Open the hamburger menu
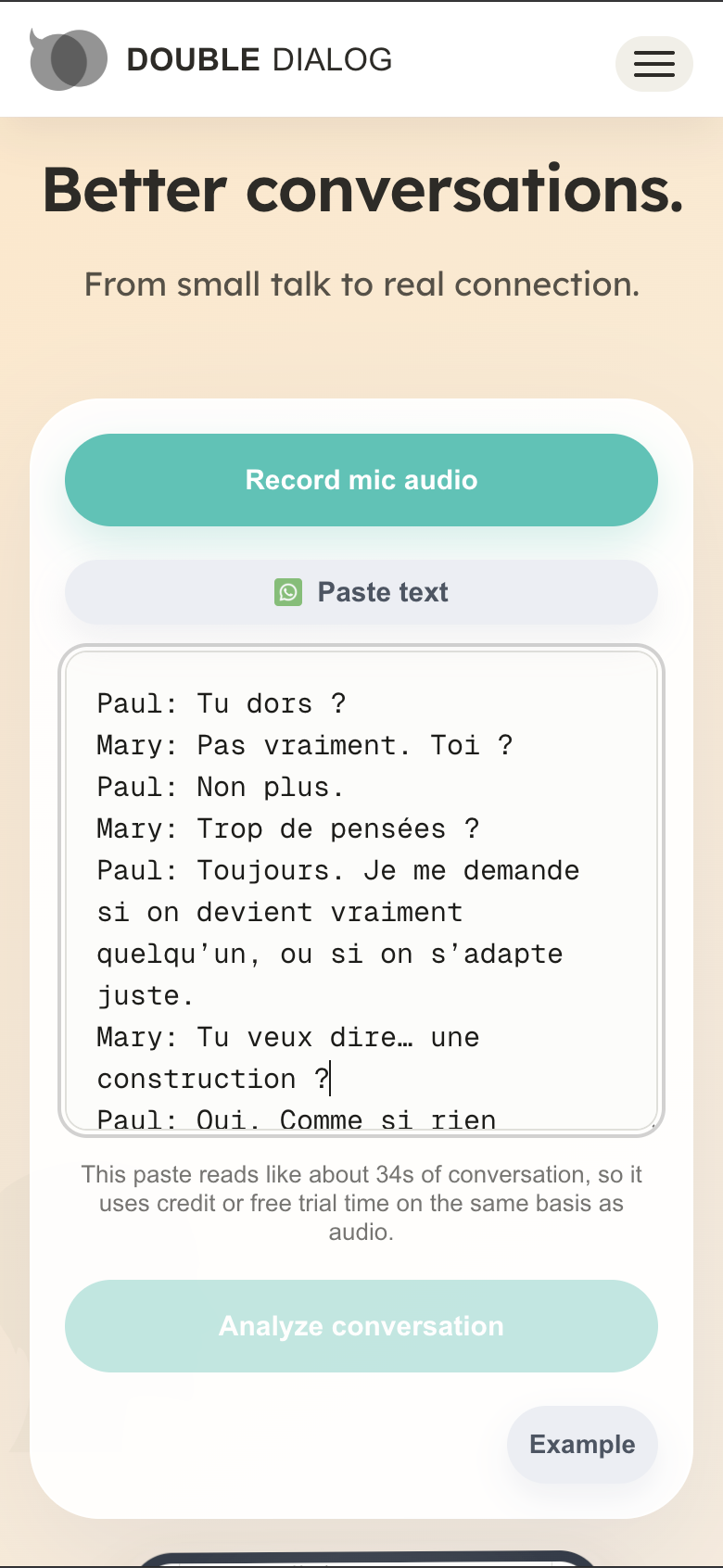Viewport: 723px width, 1568px height. pos(653,64)
